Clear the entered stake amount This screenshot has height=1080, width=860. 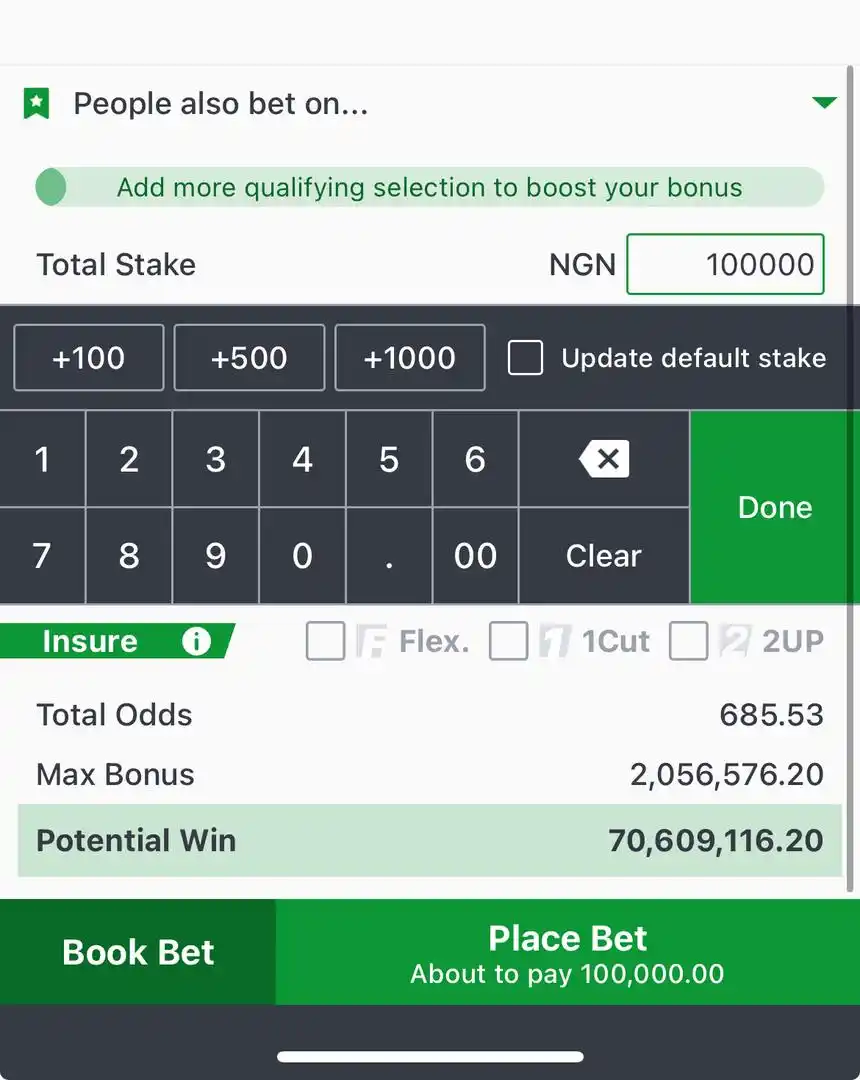point(604,556)
